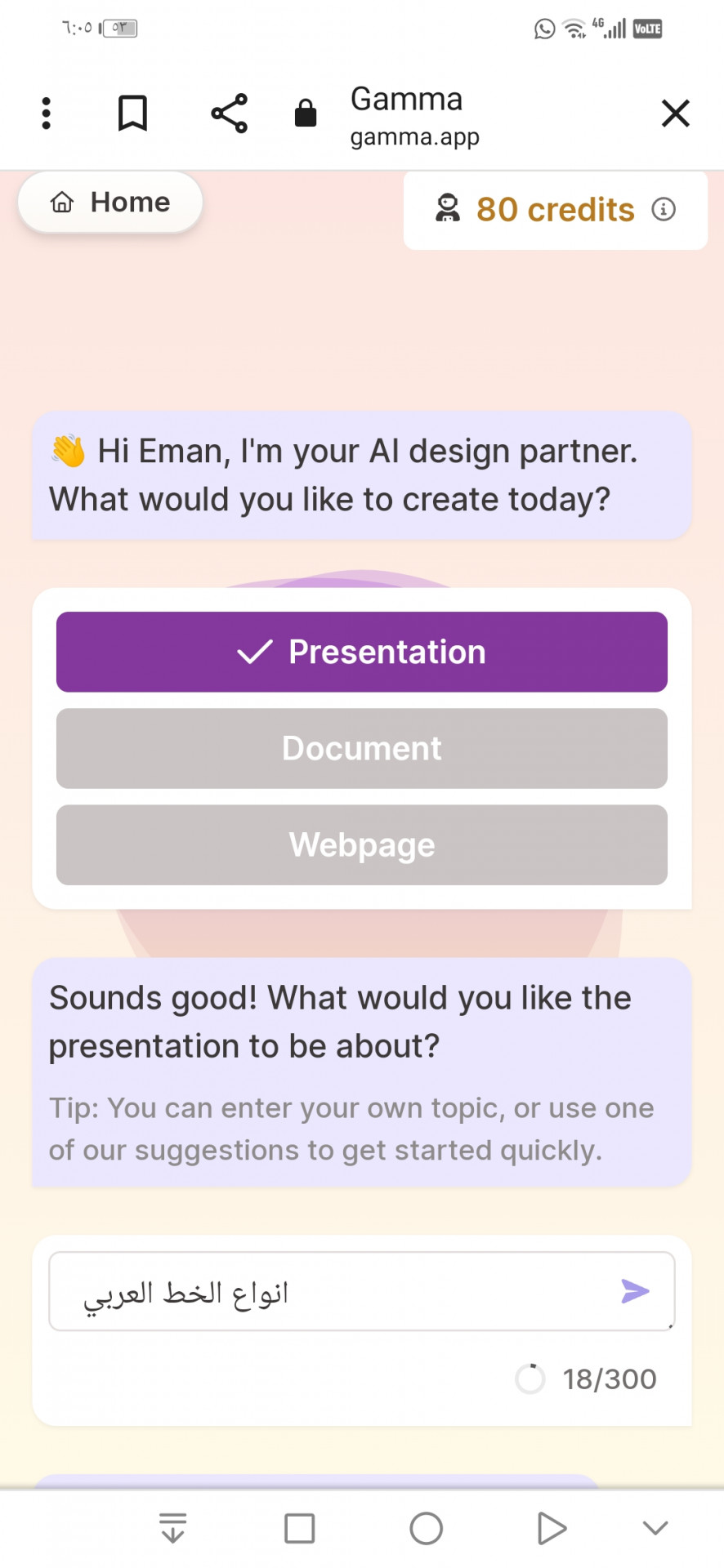Choose the Document option
724x1568 pixels.
tap(362, 748)
